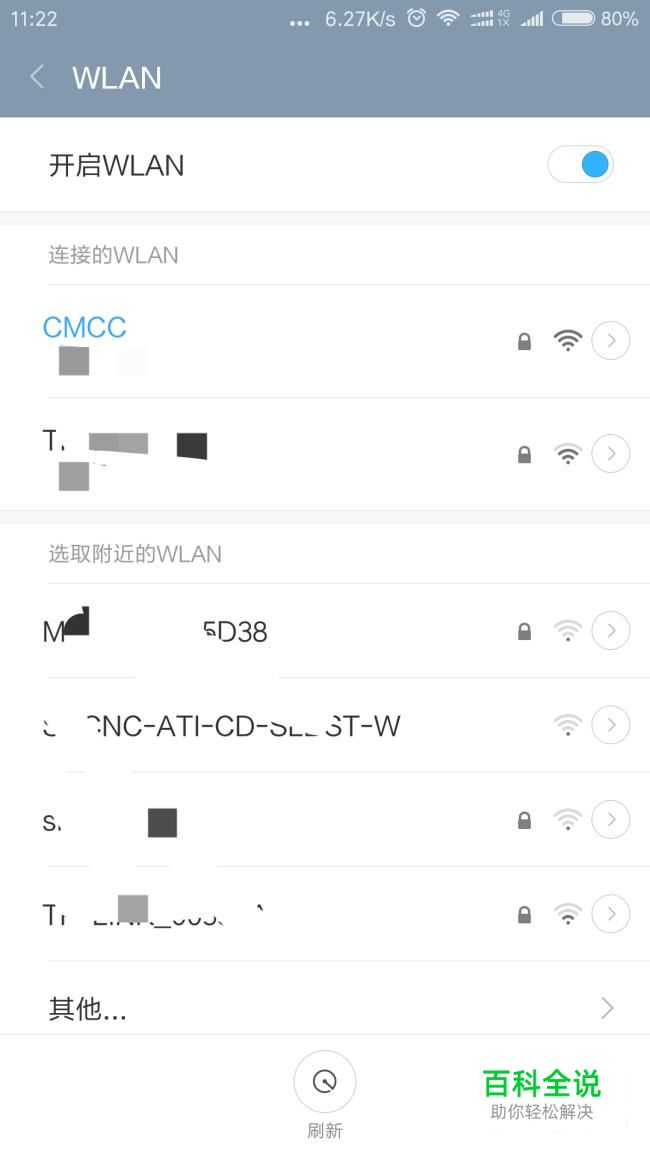Open details arrow for network ending 5D38
The height and width of the screenshot is (1155, 650).
611,631
